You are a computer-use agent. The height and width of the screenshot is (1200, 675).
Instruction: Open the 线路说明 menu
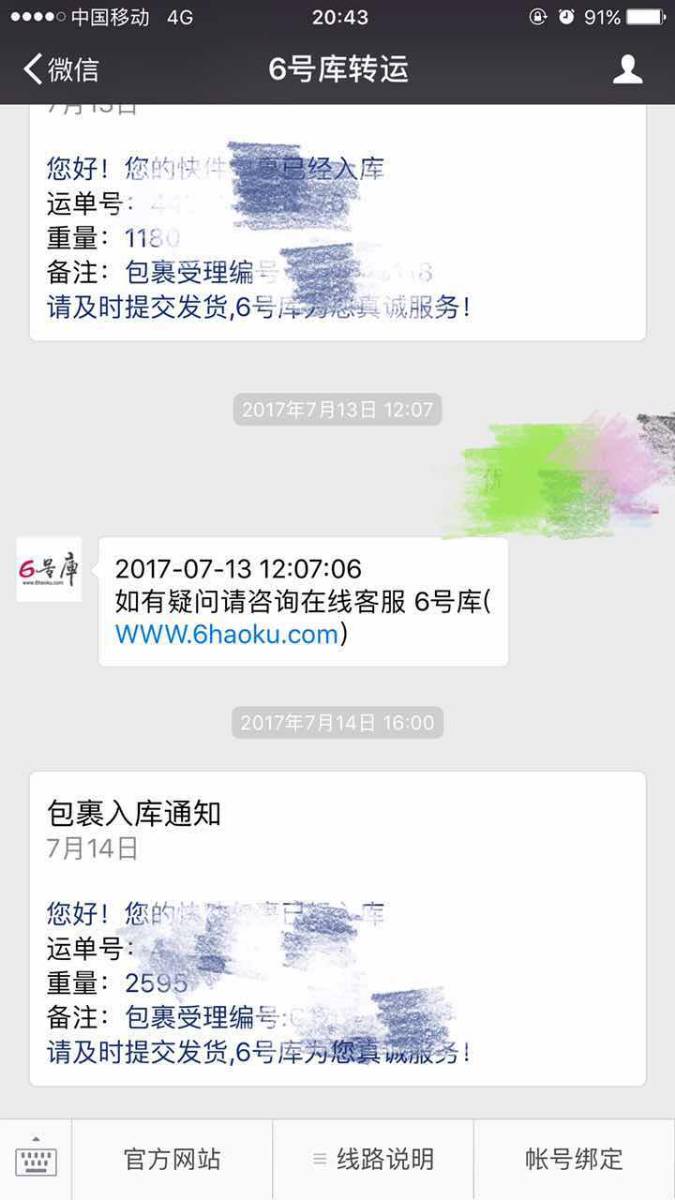pyautogui.click(x=373, y=1160)
